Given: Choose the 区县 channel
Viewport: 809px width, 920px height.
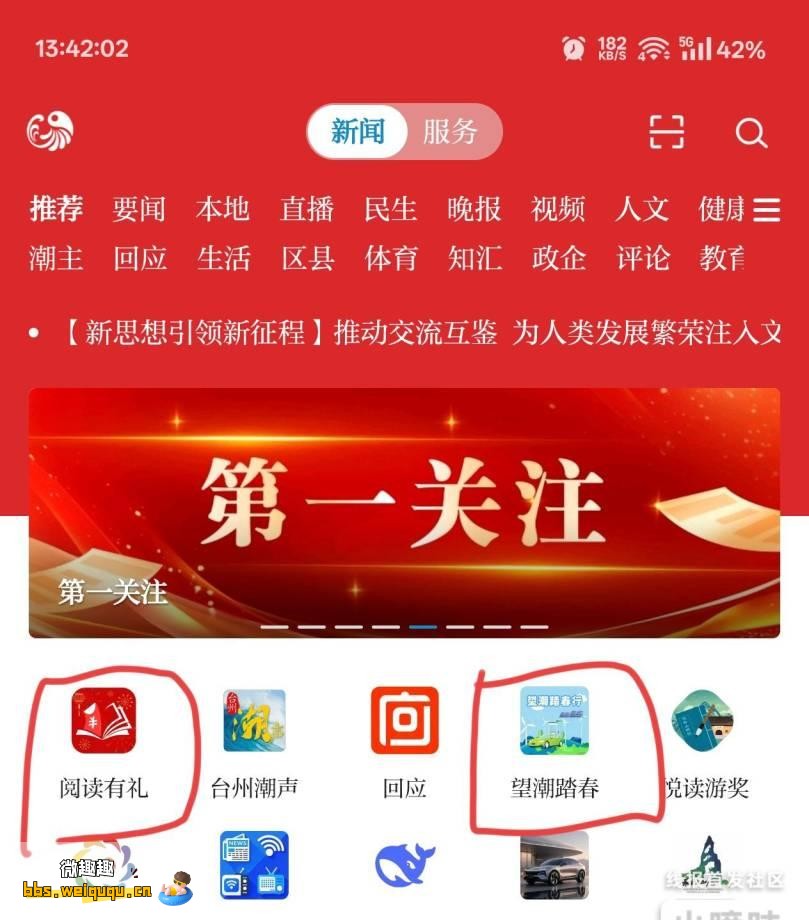Looking at the screenshot, I should point(307,258).
